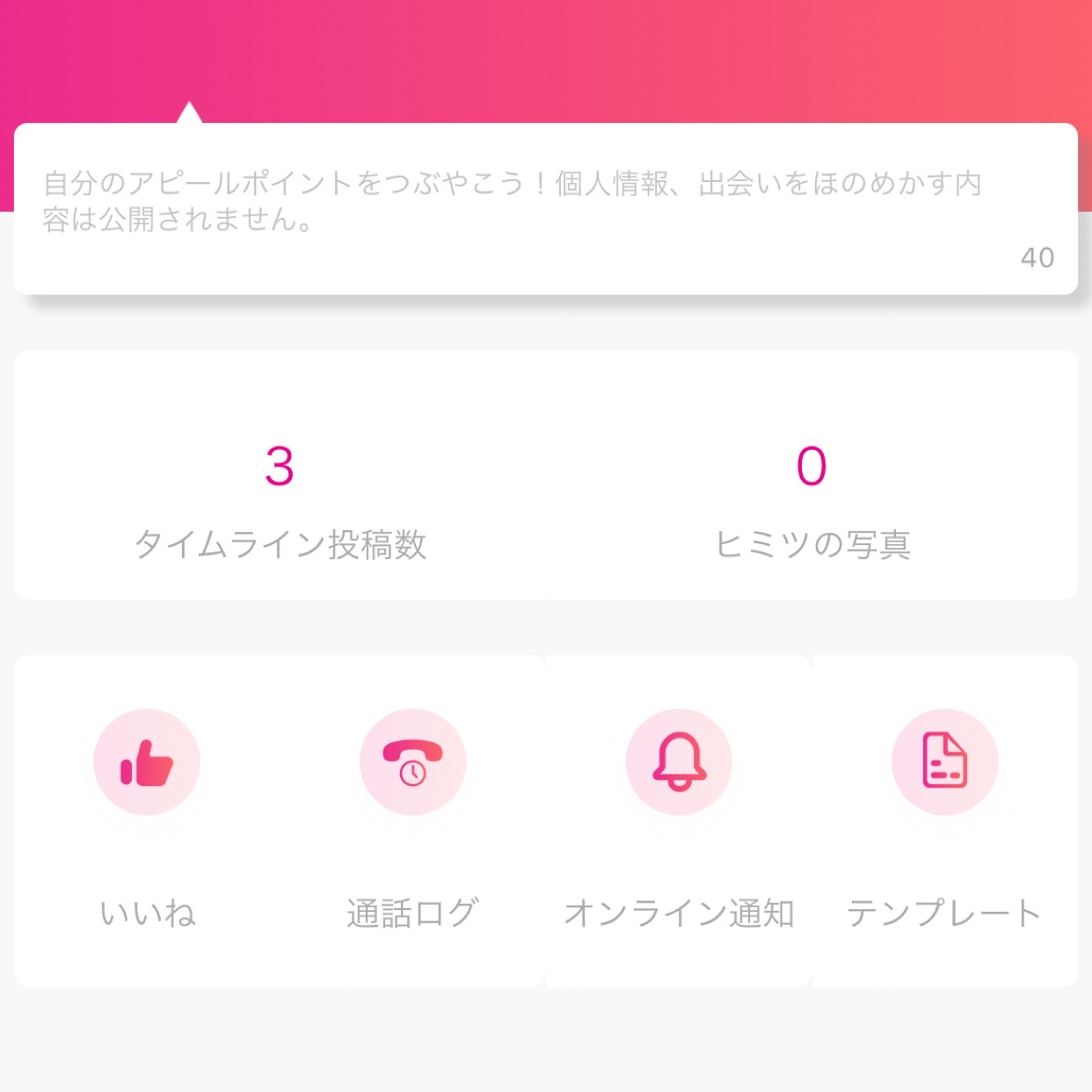The height and width of the screenshot is (1092, 1092).
Task: Open タイムライン投稿数 posts
Action: point(280,499)
